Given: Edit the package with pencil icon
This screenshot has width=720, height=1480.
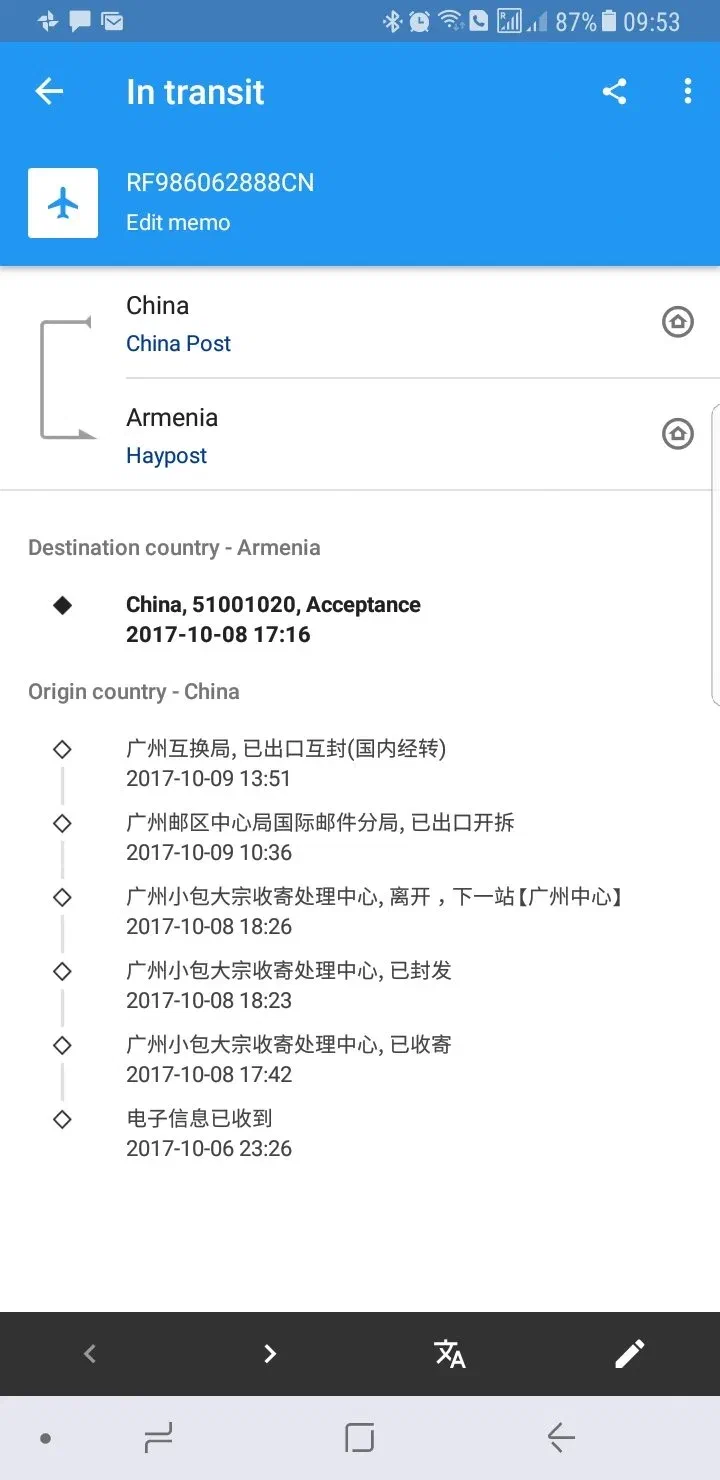Looking at the screenshot, I should [x=629, y=1354].
